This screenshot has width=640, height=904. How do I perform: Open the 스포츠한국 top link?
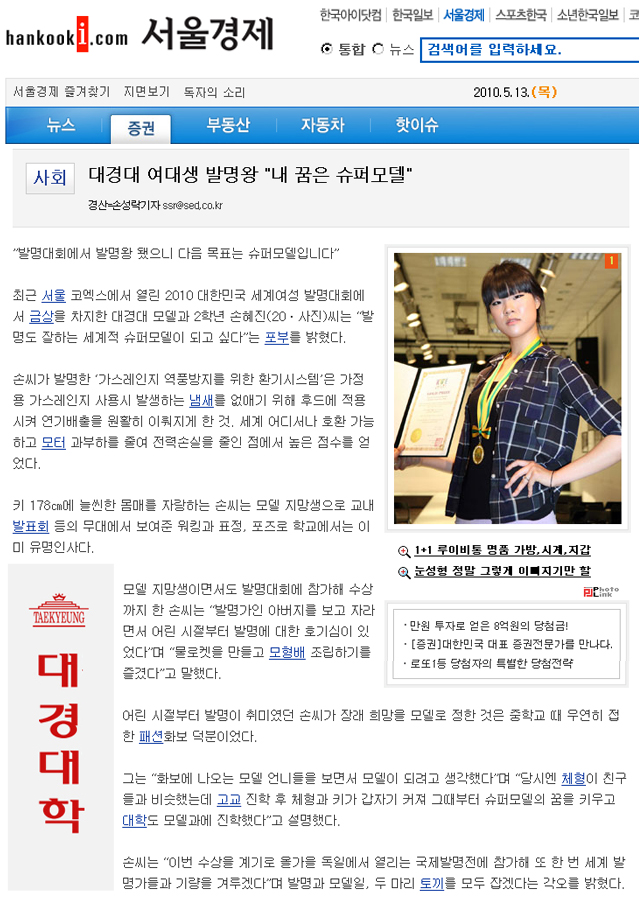click(521, 16)
